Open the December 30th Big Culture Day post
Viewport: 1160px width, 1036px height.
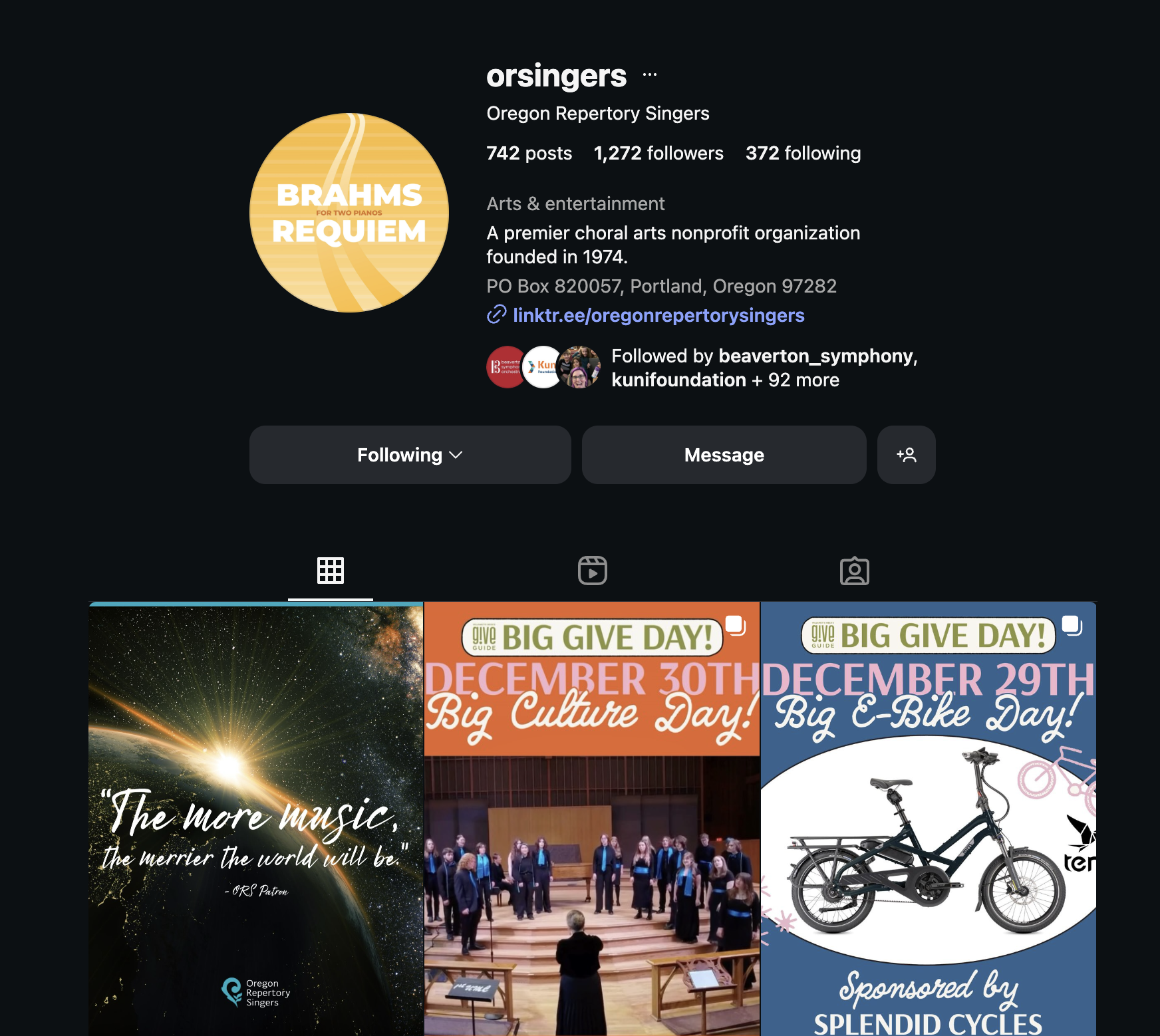point(592,818)
